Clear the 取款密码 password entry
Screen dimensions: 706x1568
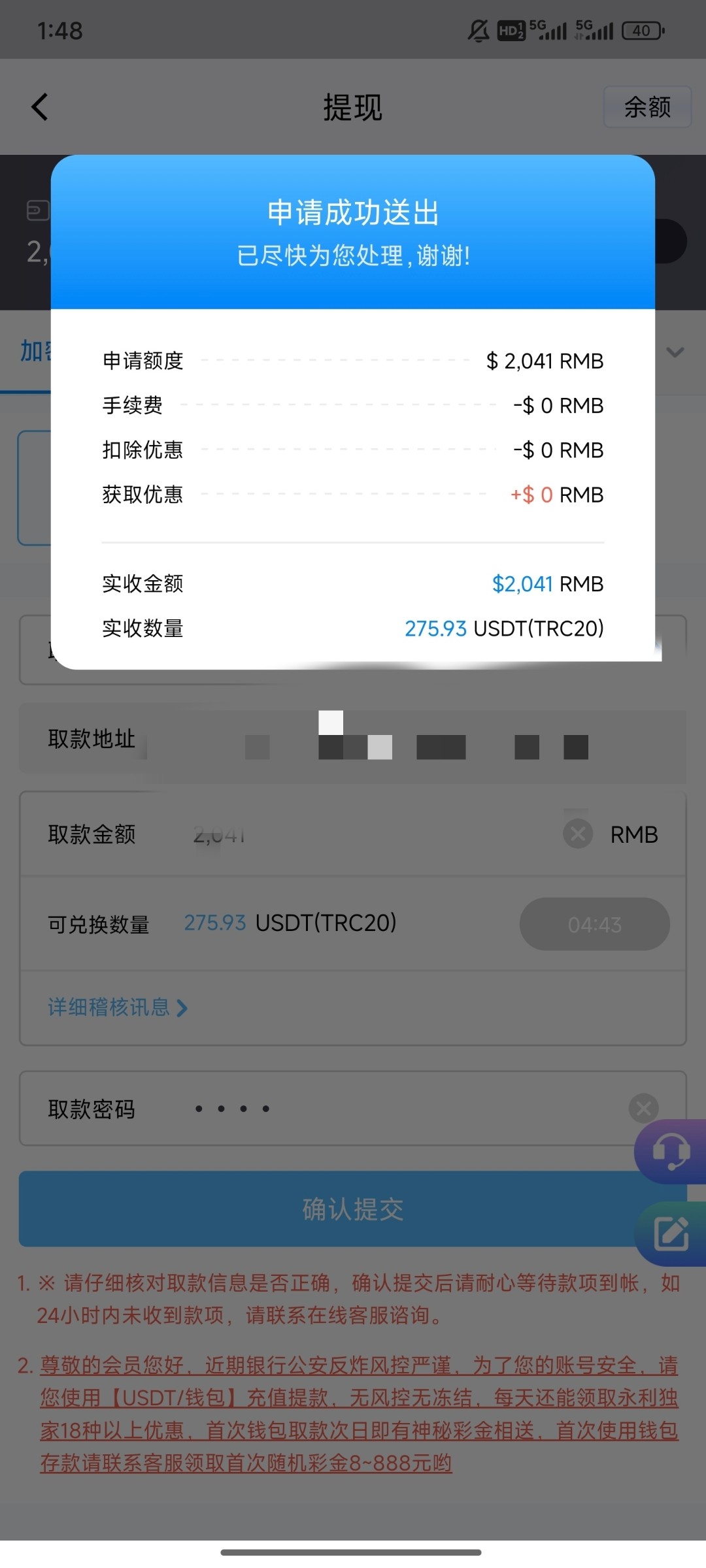643,1108
